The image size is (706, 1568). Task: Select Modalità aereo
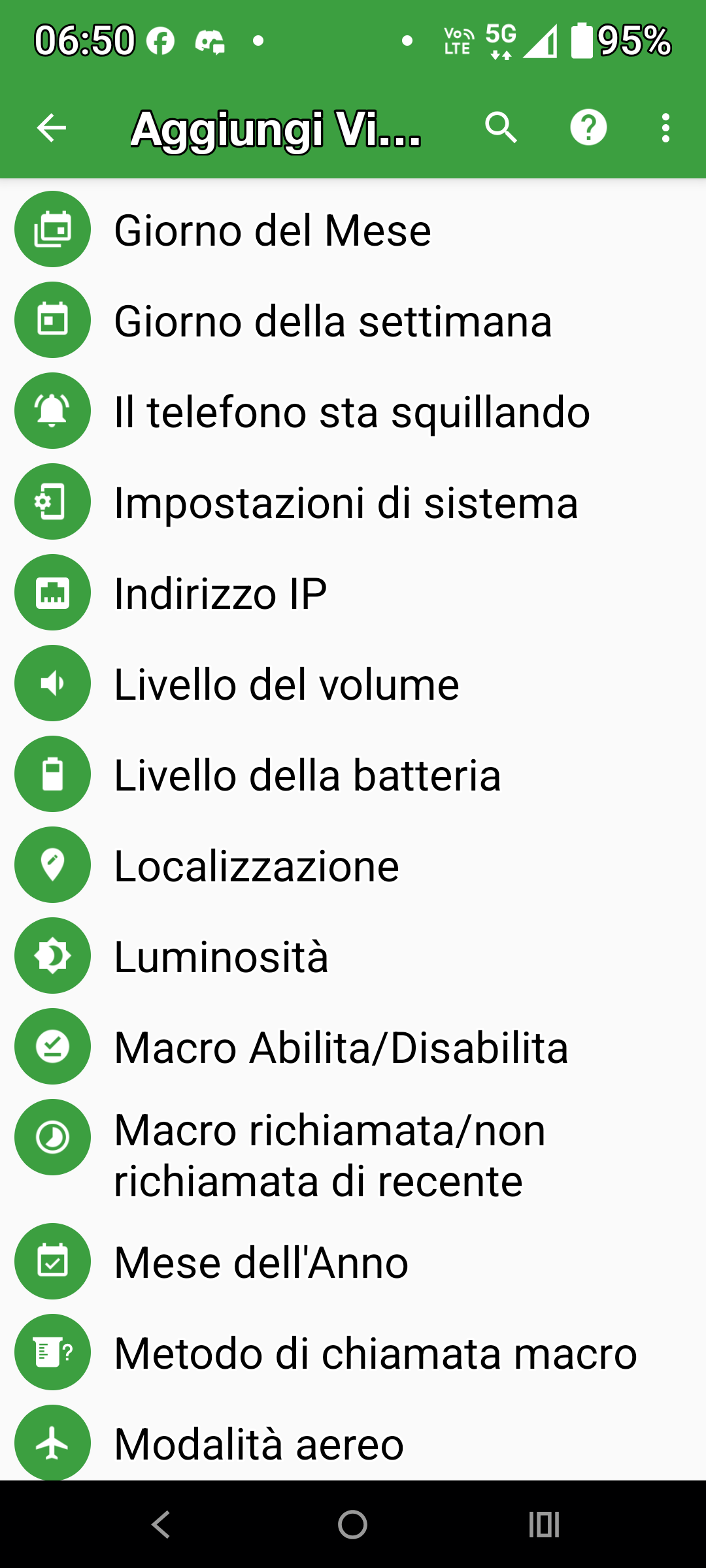pyautogui.click(x=259, y=1443)
